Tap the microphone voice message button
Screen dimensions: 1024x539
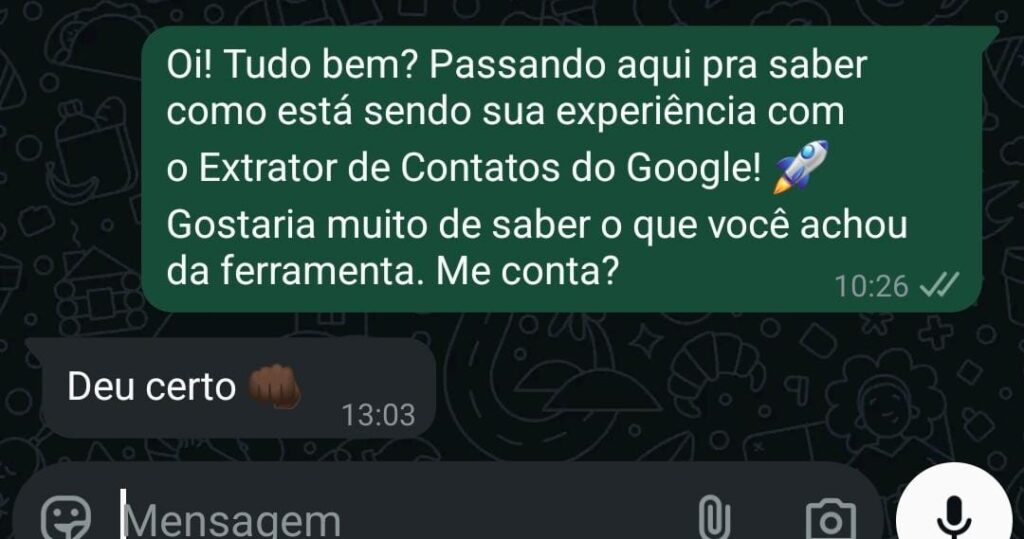pos(954,514)
